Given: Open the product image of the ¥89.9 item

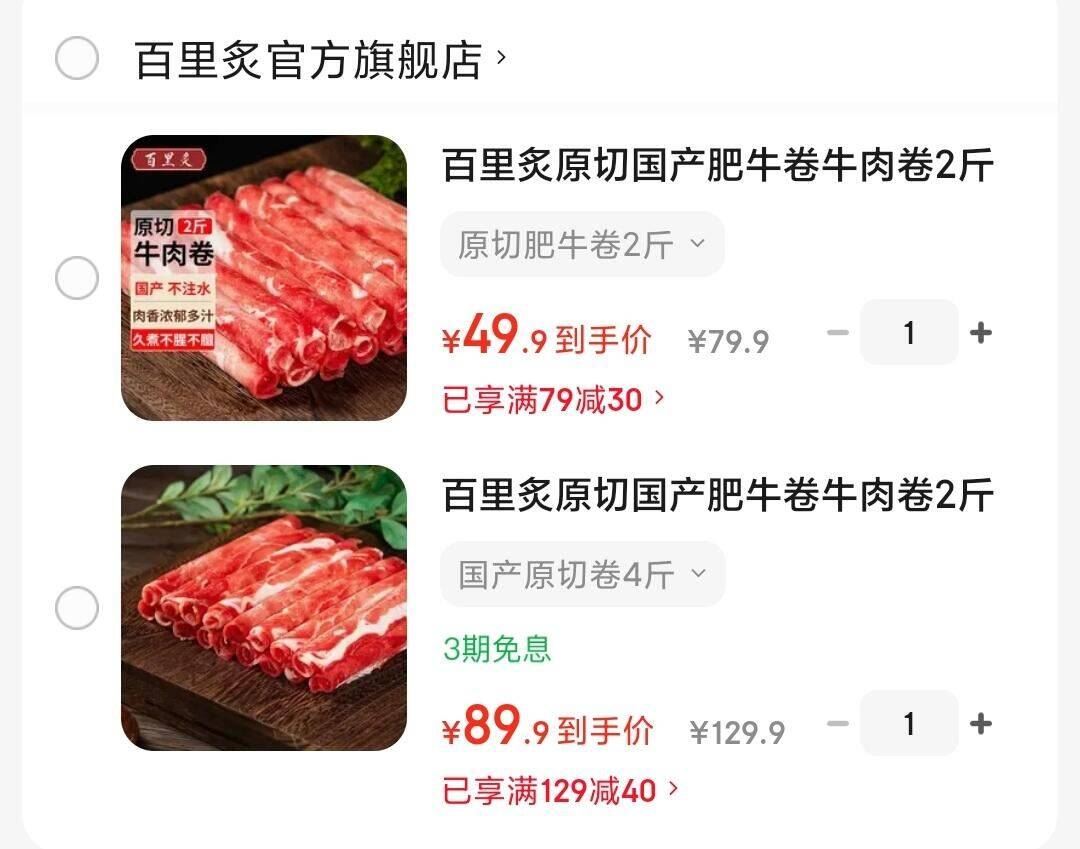Looking at the screenshot, I should tap(264, 608).
